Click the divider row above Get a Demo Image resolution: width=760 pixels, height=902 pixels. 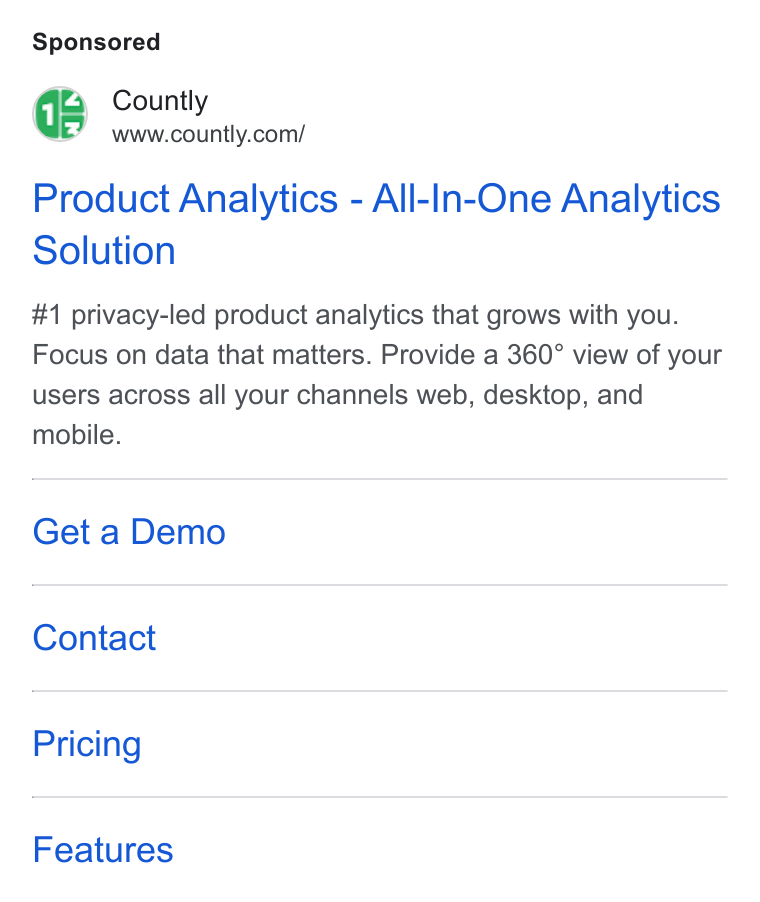379,478
